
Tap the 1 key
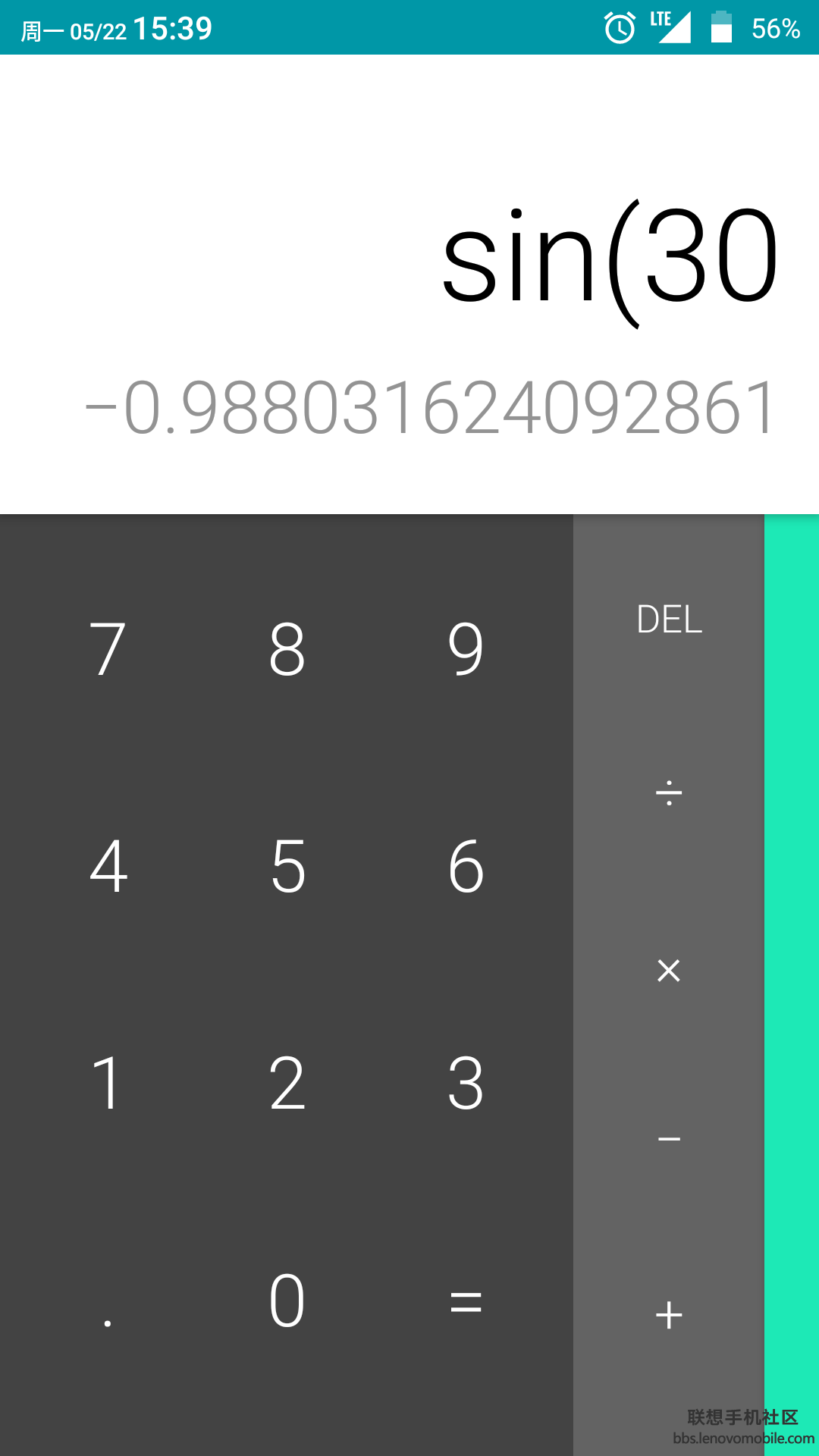[x=108, y=1083]
